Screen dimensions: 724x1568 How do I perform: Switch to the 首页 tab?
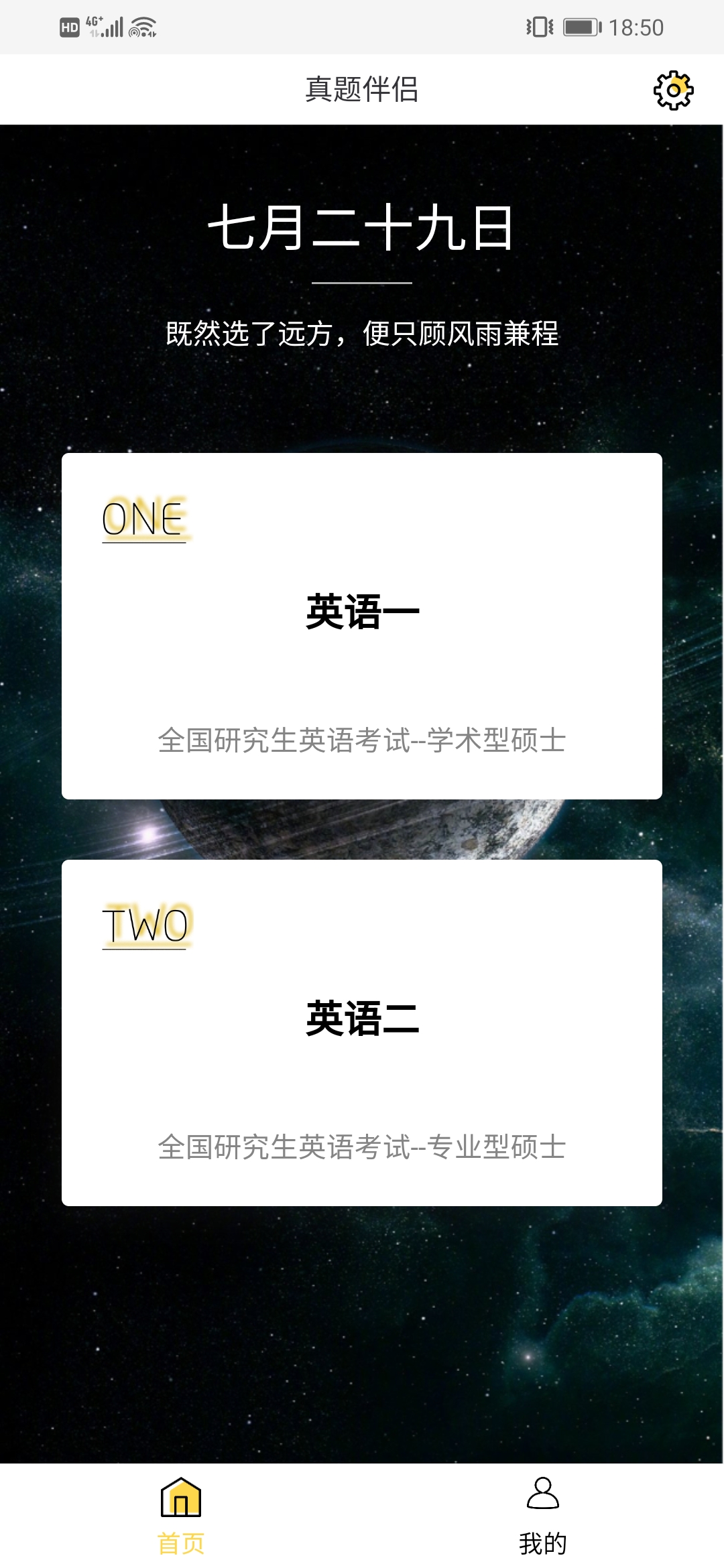(x=181, y=1516)
